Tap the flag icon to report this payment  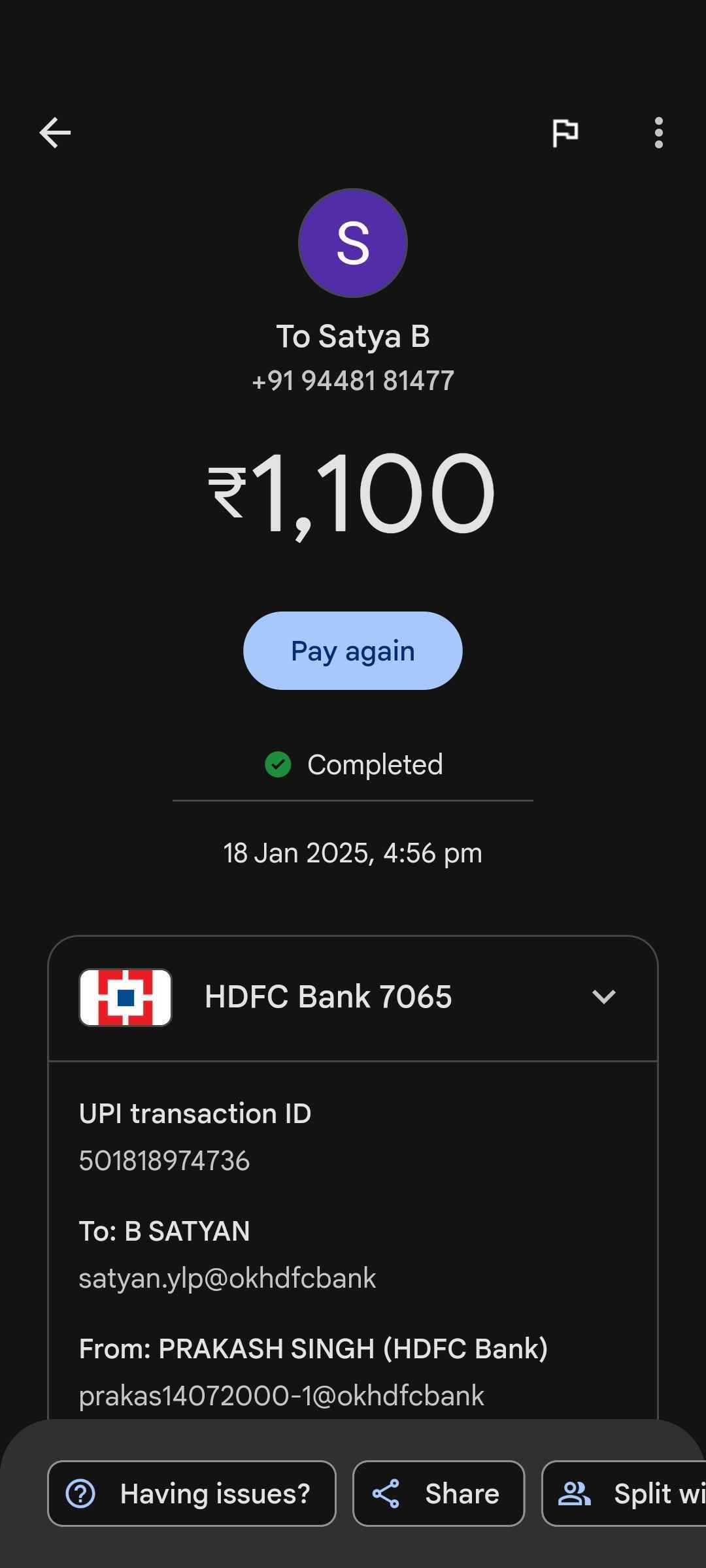[565, 133]
